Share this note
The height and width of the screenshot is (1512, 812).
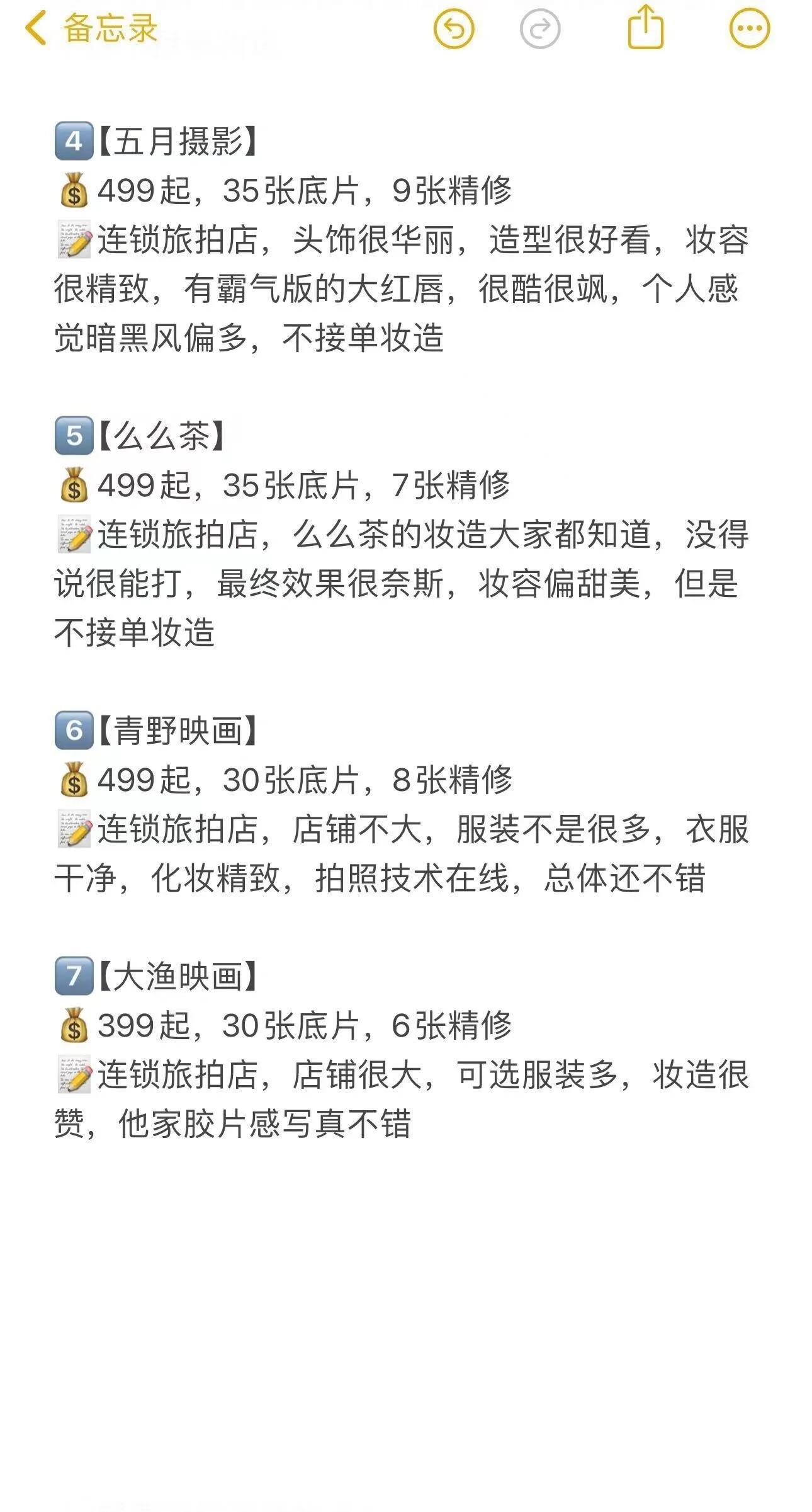pyautogui.click(x=646, y=27)
